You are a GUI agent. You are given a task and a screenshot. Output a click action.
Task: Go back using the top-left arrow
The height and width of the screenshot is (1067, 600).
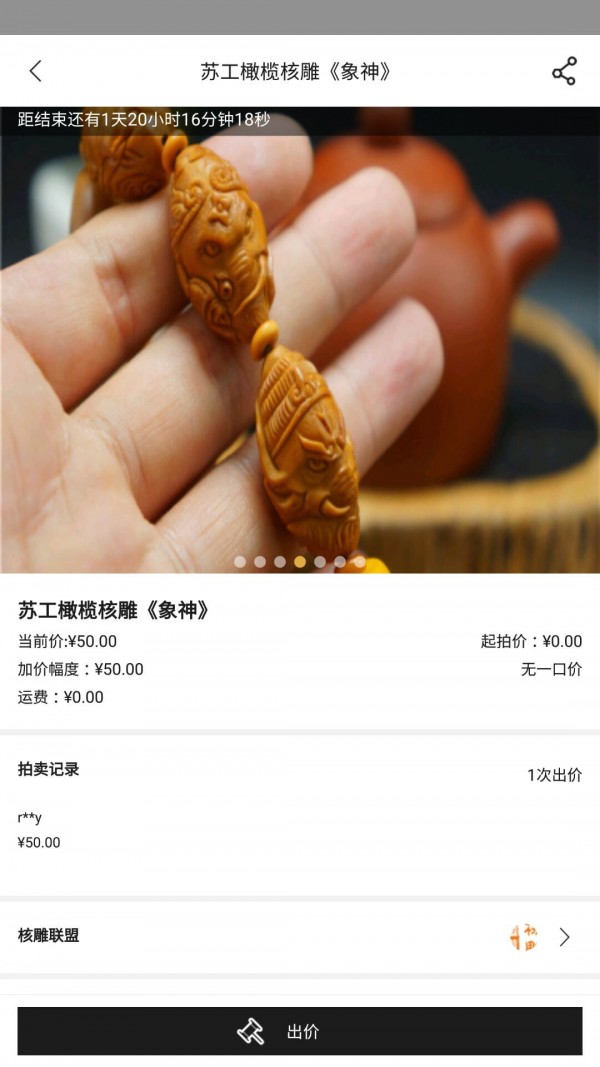coord(36,71)
